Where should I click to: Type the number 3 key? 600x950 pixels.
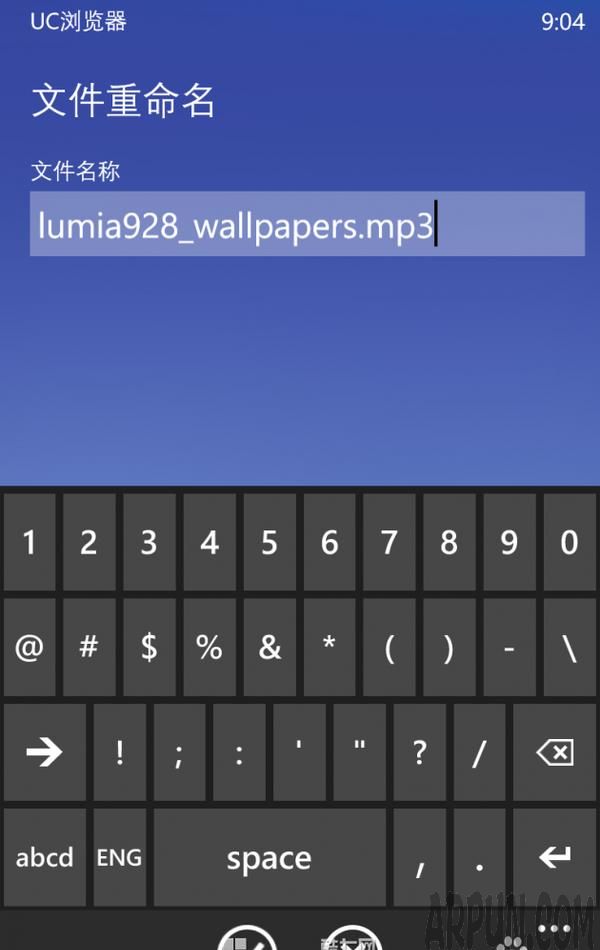point(149,543)
